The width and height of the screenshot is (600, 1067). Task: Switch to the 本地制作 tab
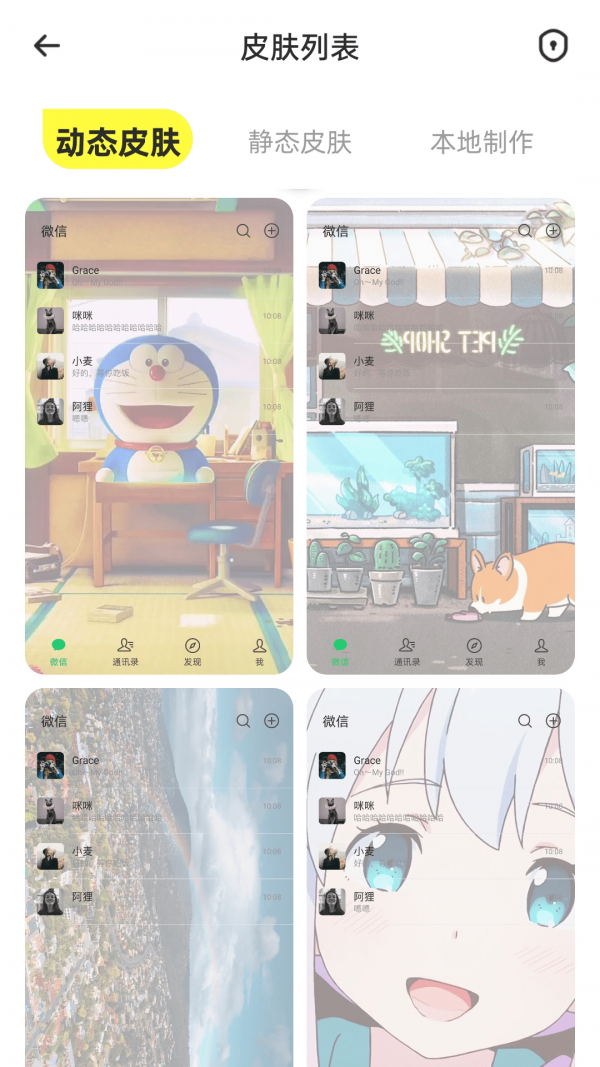[x=481, y=142]
